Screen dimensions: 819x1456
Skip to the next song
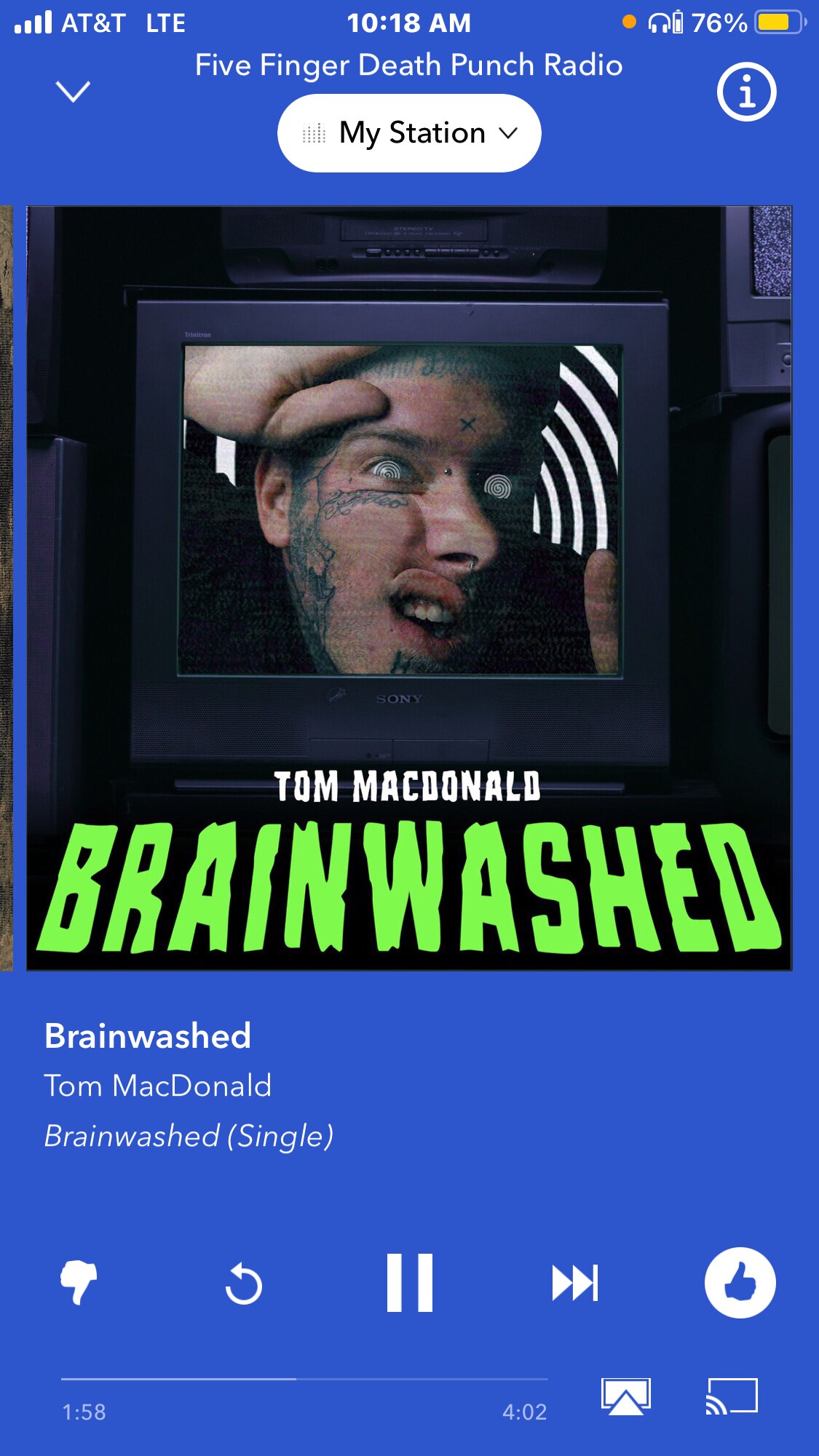(574, 1282)
